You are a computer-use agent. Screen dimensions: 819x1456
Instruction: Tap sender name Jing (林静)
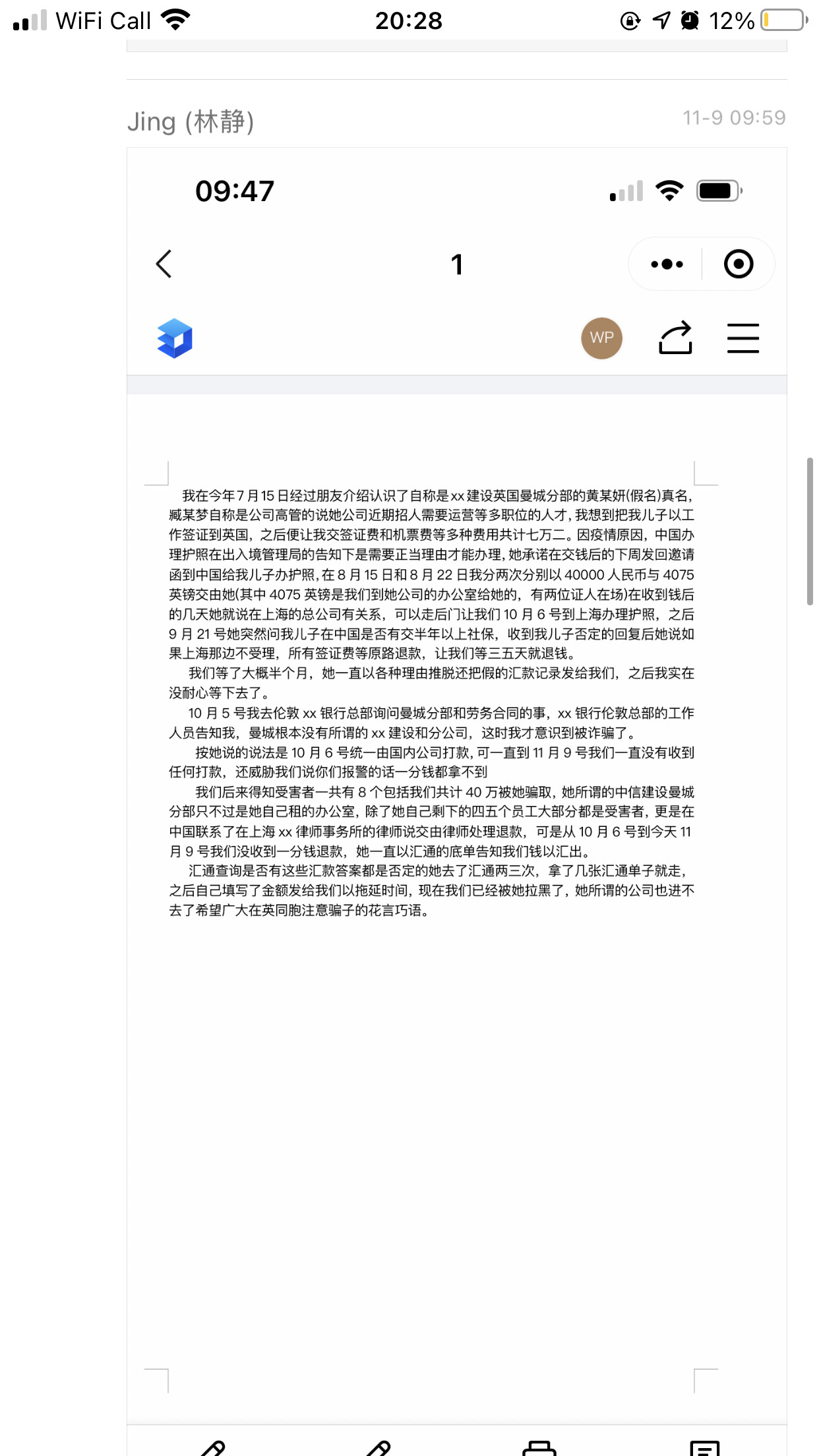(x=191, y=121)
